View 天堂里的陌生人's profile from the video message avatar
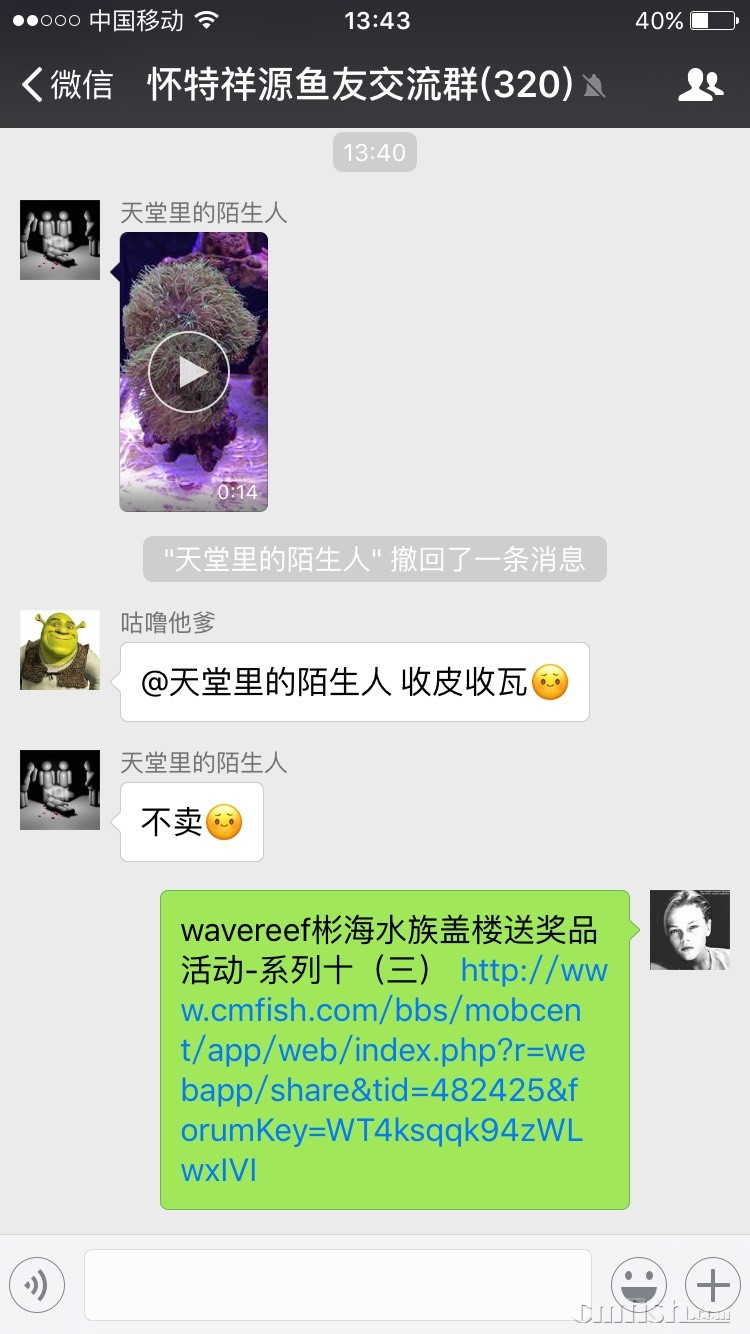Viewport: 750px width, 1334px height. pos(60,240)
